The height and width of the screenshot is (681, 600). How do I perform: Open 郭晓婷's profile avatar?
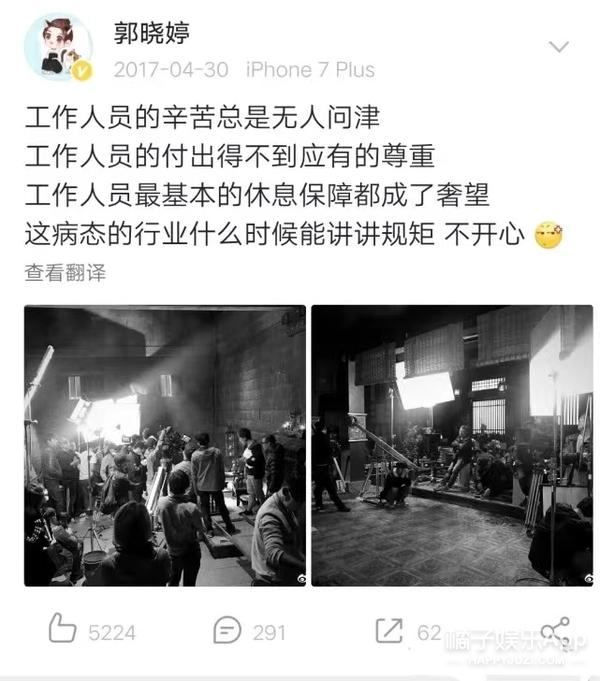(x=58, y=47)
